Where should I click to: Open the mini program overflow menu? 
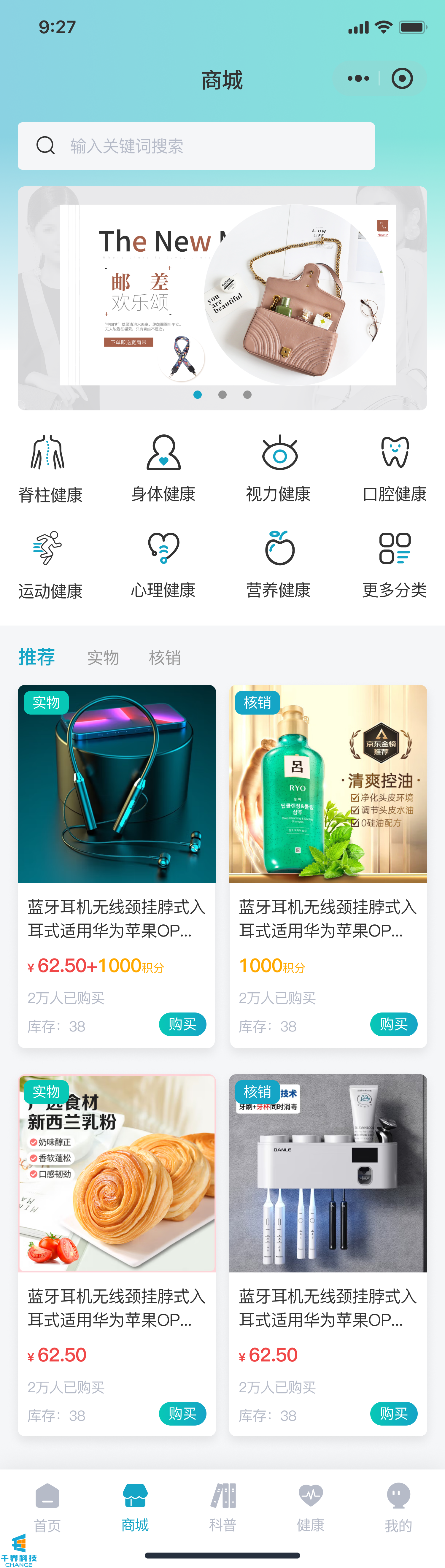(x=358, y=79)
